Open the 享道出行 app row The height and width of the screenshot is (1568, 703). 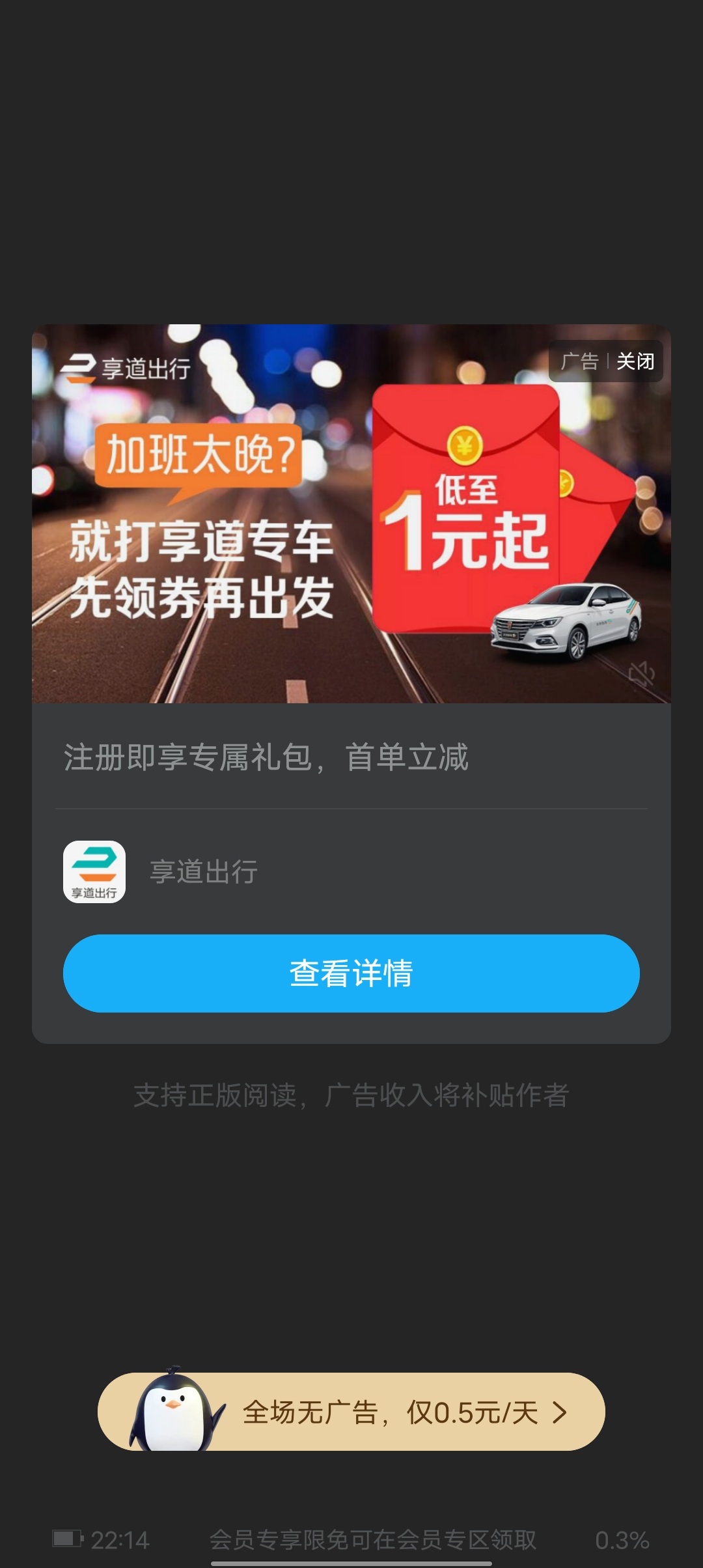[x=203, y=872]
